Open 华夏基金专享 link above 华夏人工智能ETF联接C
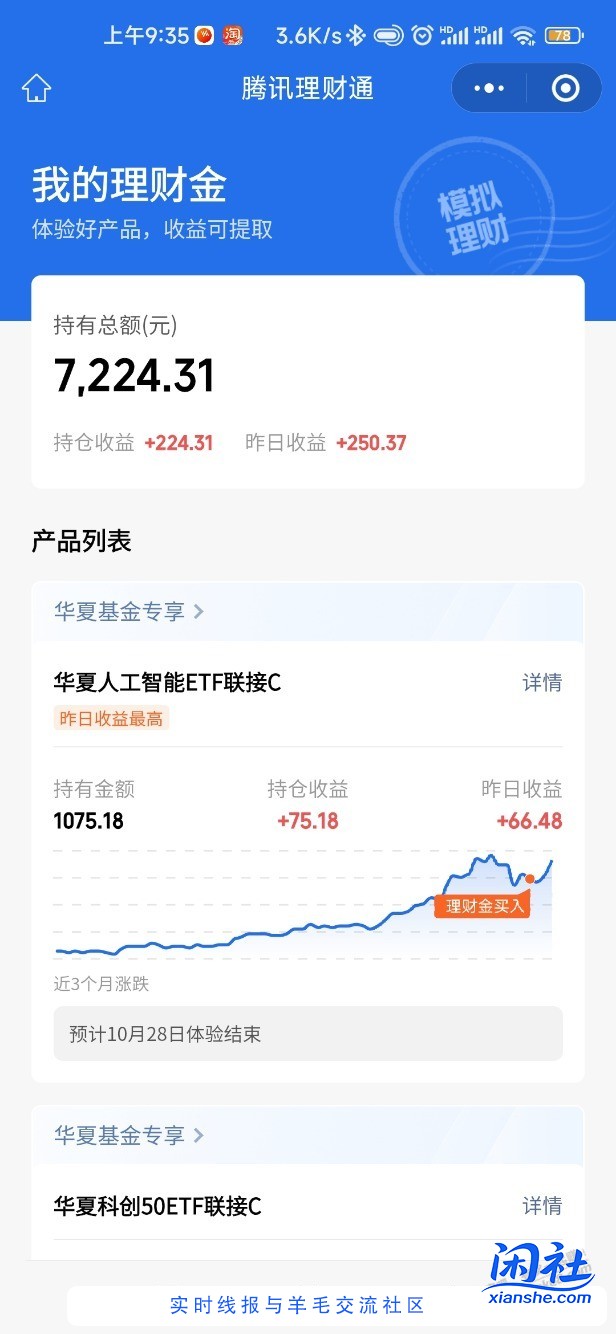Viewport: 616px width, 1334px height. click(128, 611)
